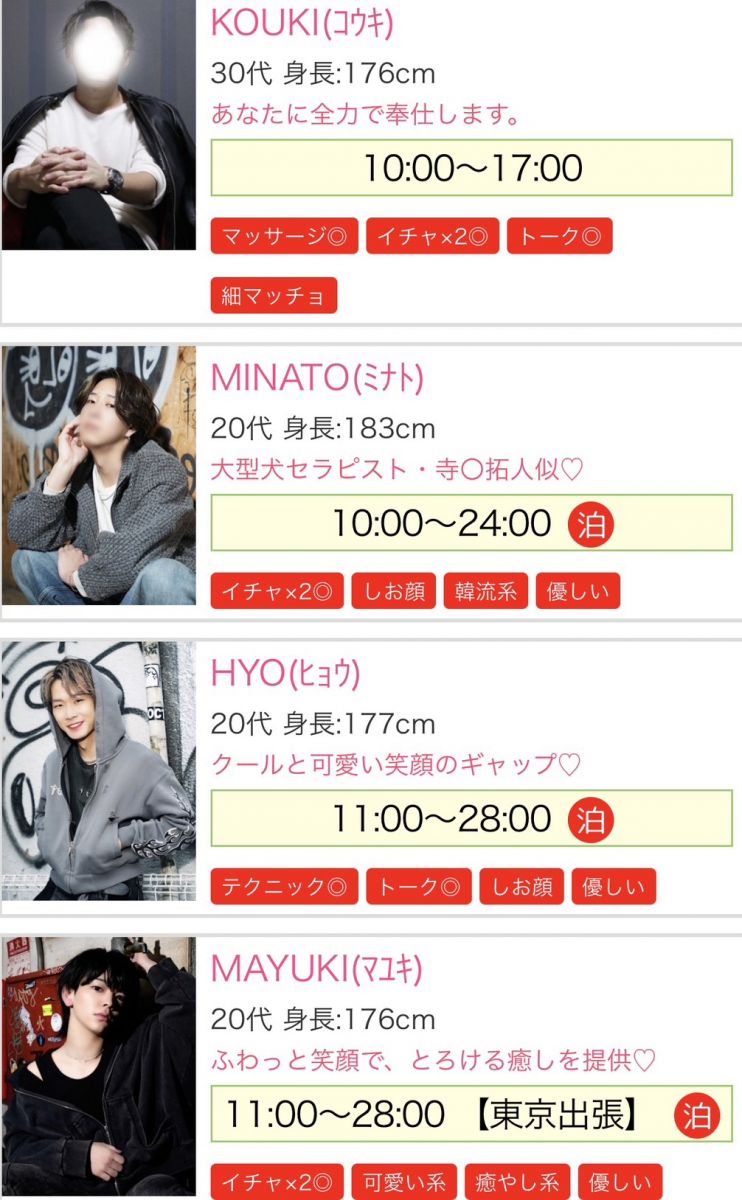Tap MINATO's 10:00〜24:00 schedule box
Image resolution: width=742 pixels, height=1200 pixels.
click(x=471, y=523)
